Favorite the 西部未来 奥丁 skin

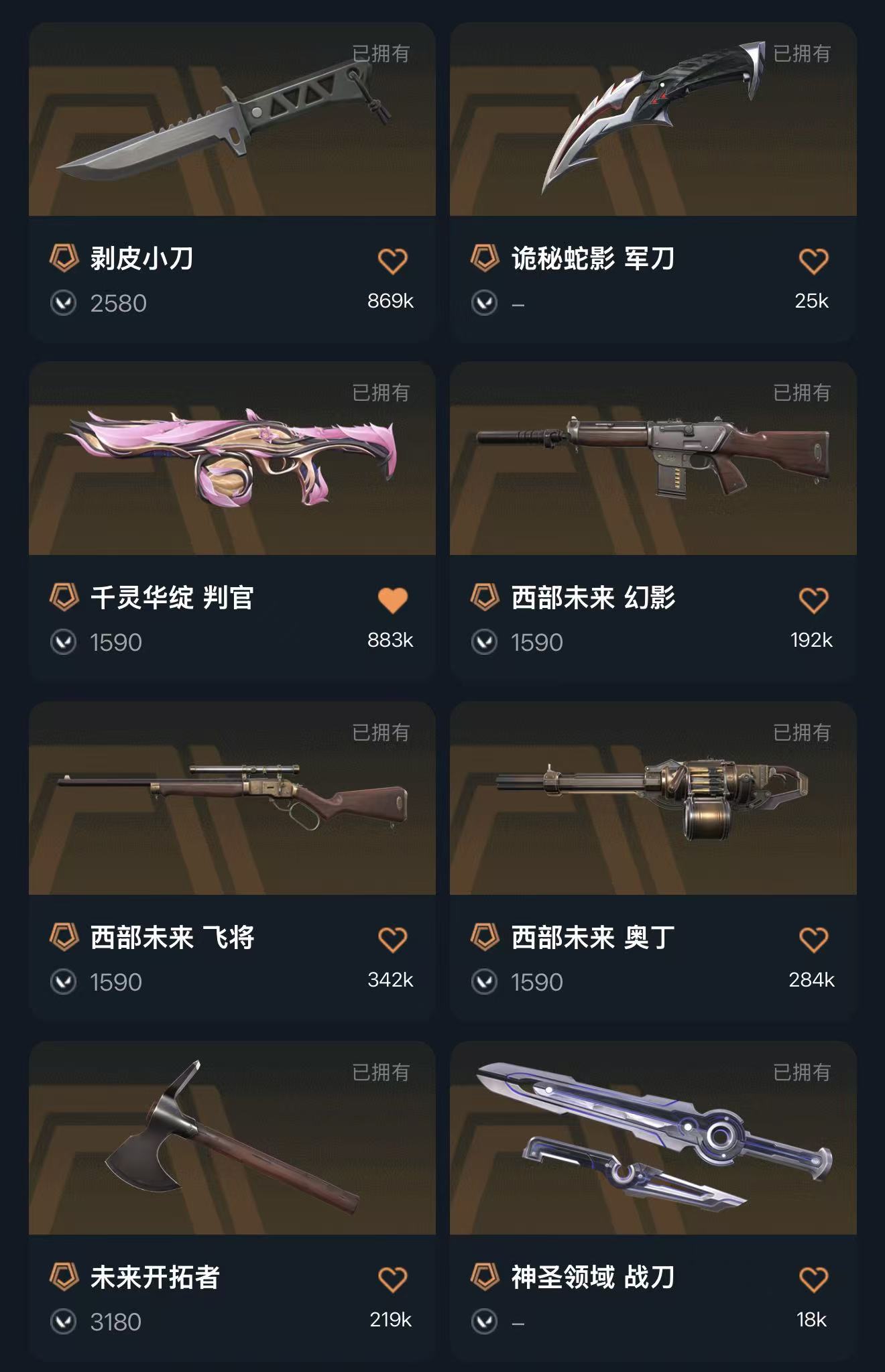pos(813,940)
